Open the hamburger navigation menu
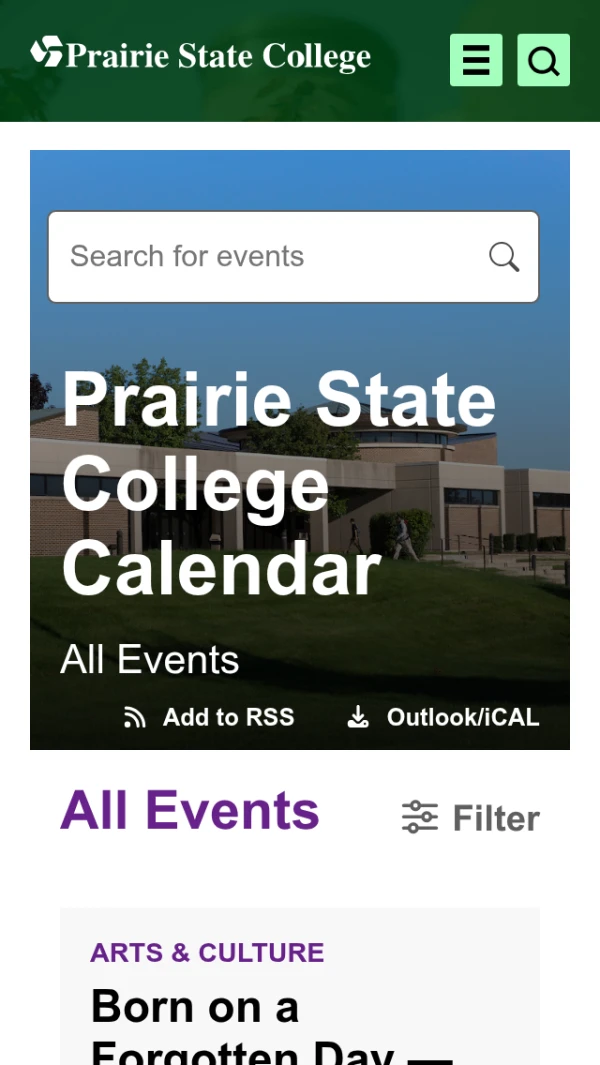Image resolution: width=600 pixels, height=1065 pixels. [476, 60]
